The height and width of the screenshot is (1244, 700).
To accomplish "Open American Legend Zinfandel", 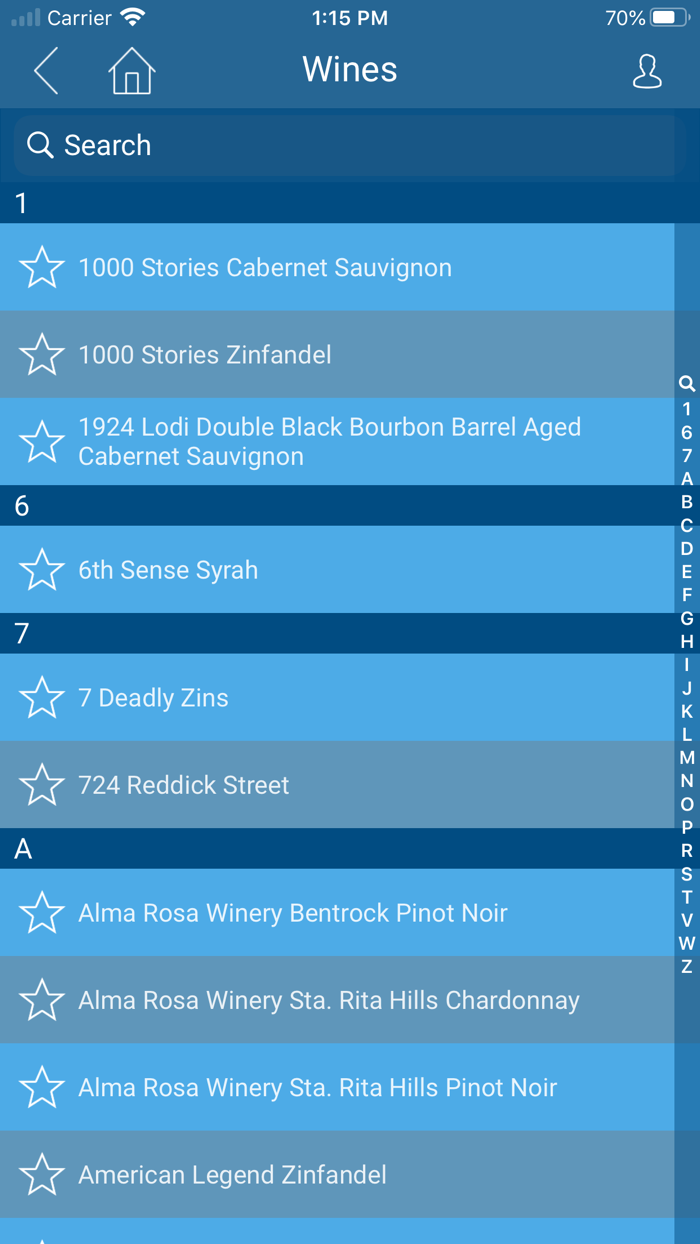I will pos(233,1175).
